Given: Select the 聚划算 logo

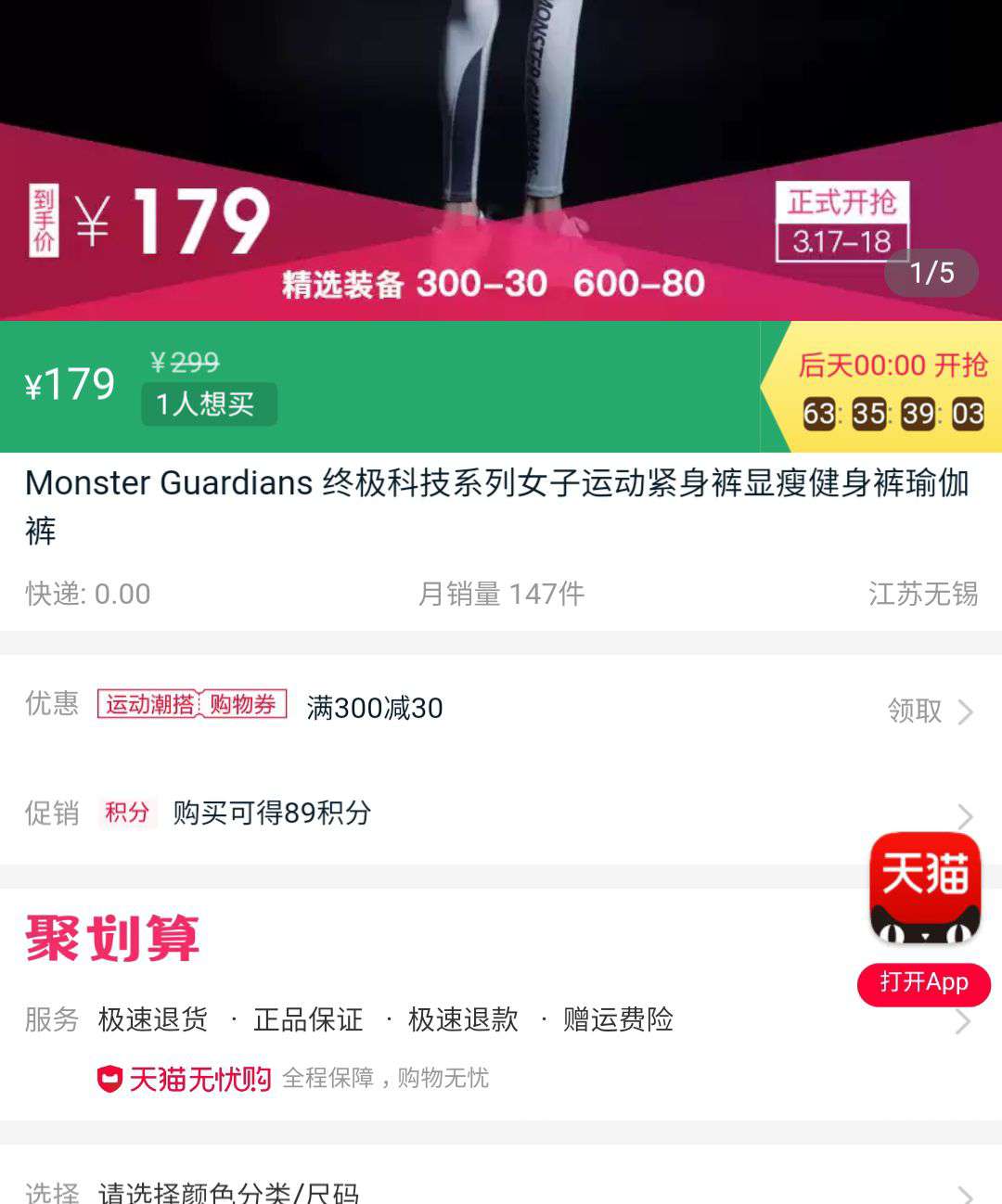Looking at the screenshot, I should 111,939.
